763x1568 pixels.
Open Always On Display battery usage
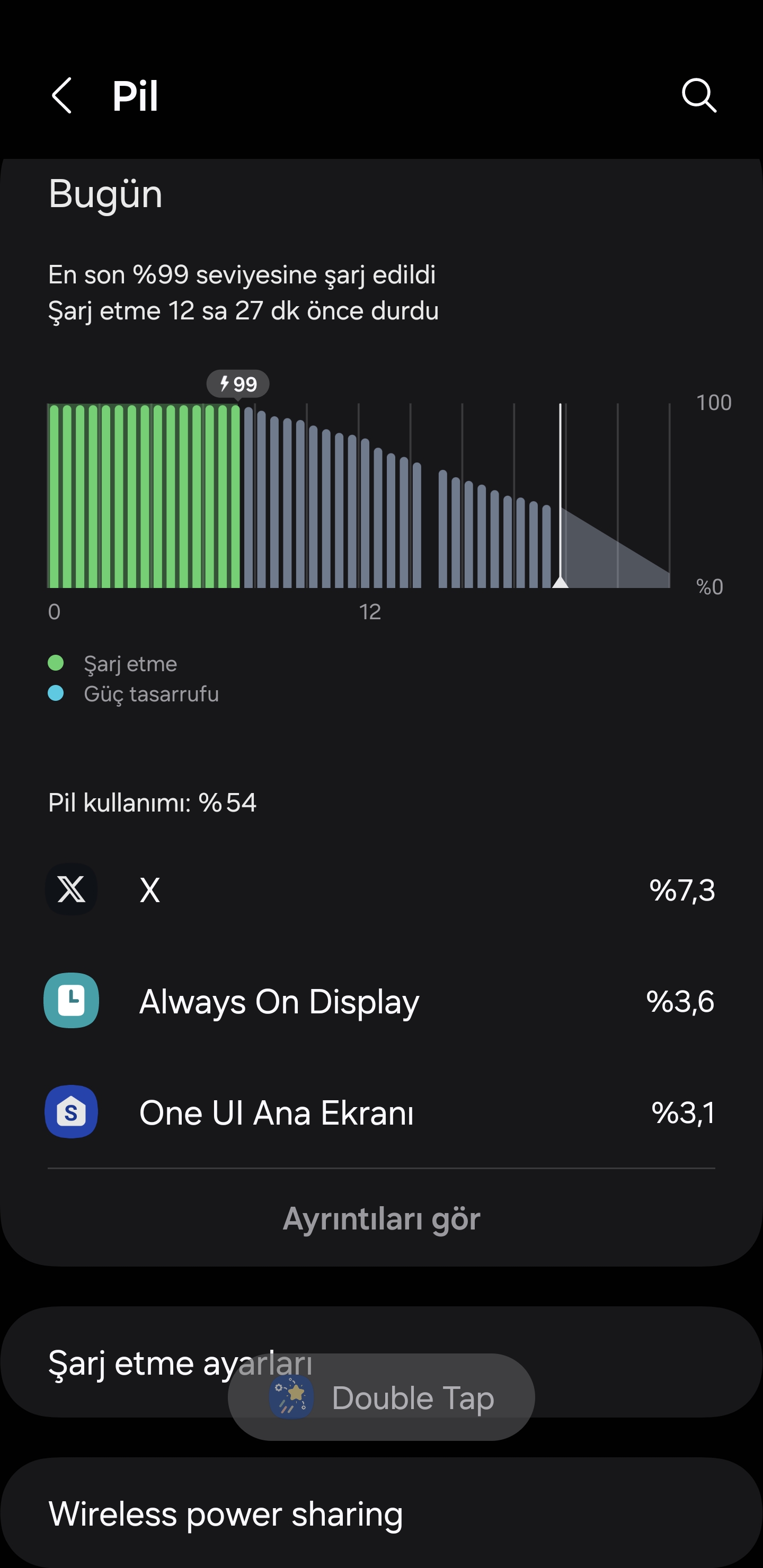(x=381, y=1001)
